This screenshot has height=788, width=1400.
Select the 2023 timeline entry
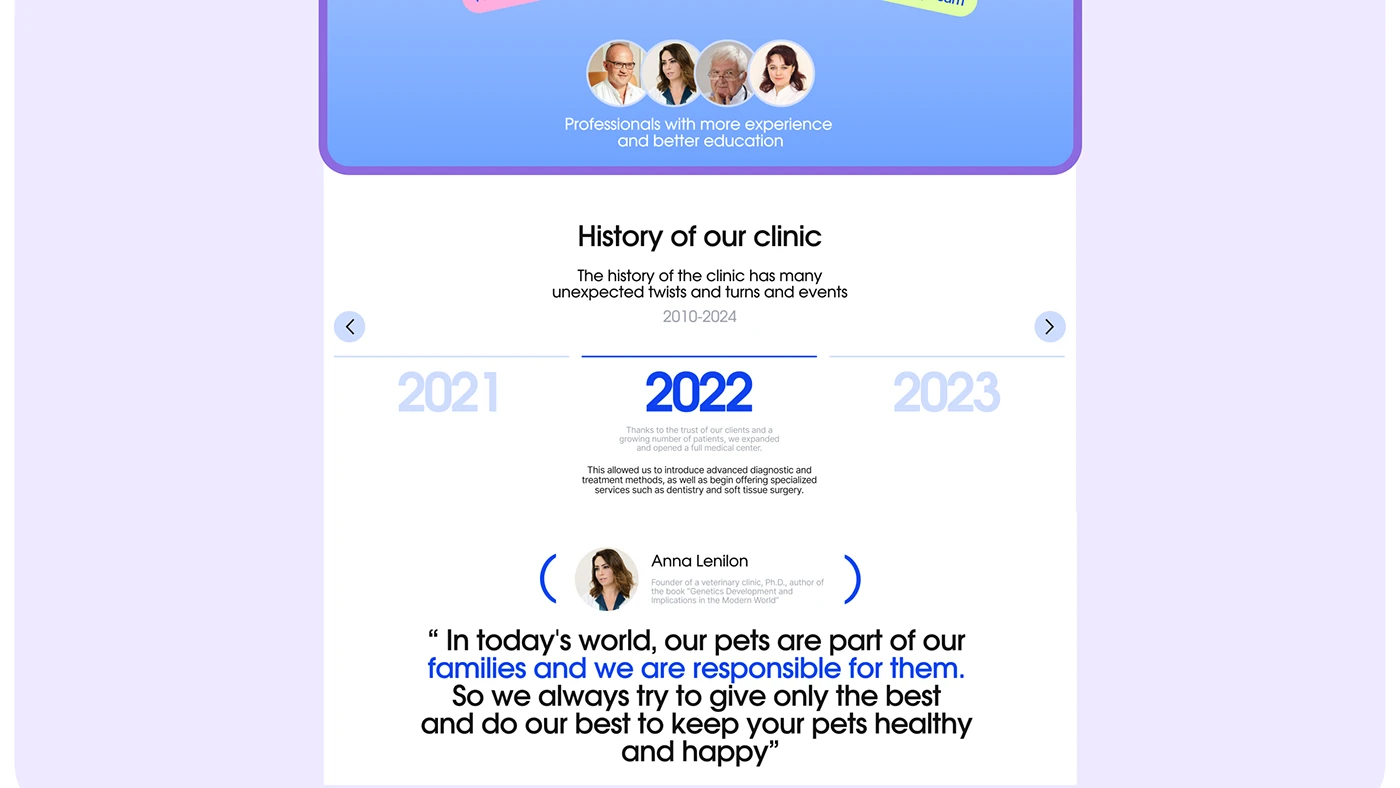946,392
